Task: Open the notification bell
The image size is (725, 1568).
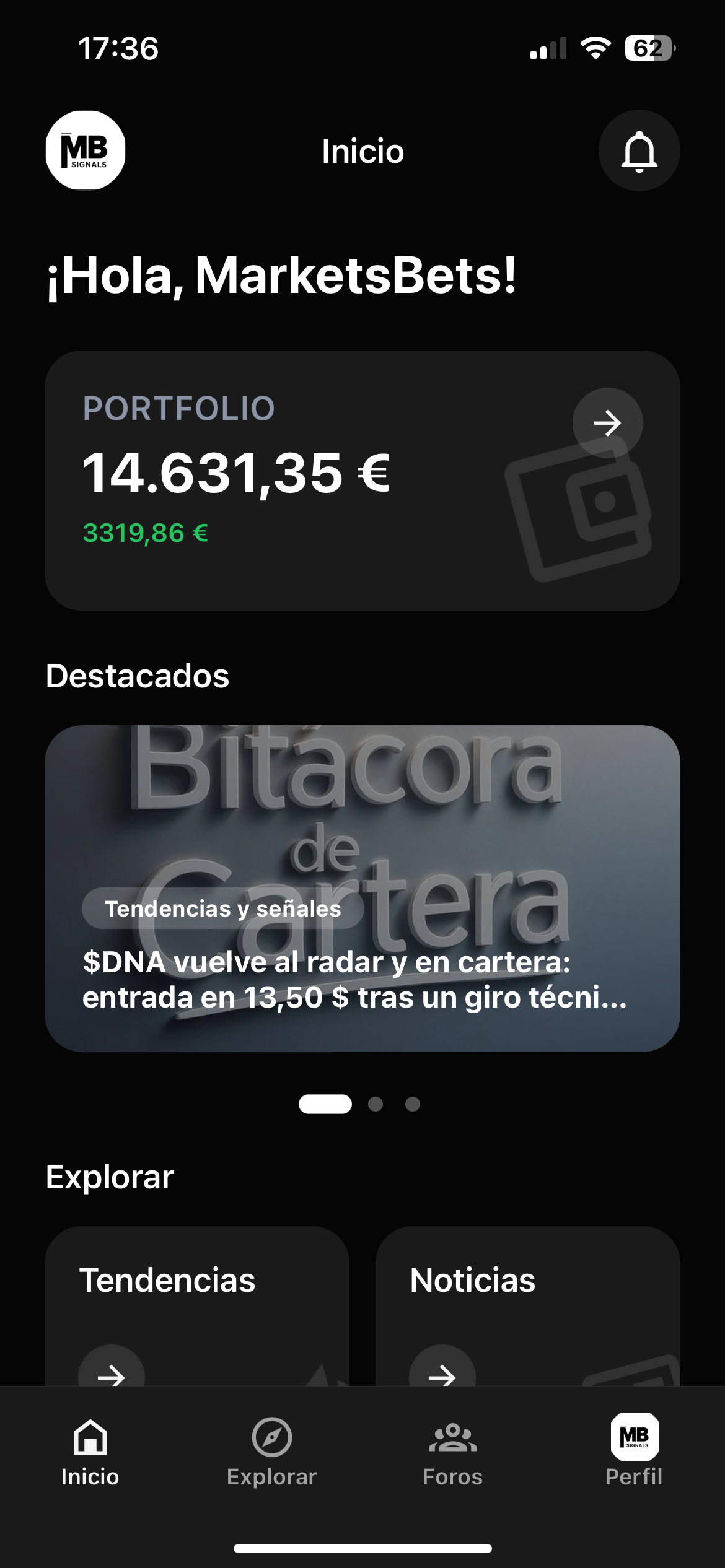Action: tap(638, 150)
